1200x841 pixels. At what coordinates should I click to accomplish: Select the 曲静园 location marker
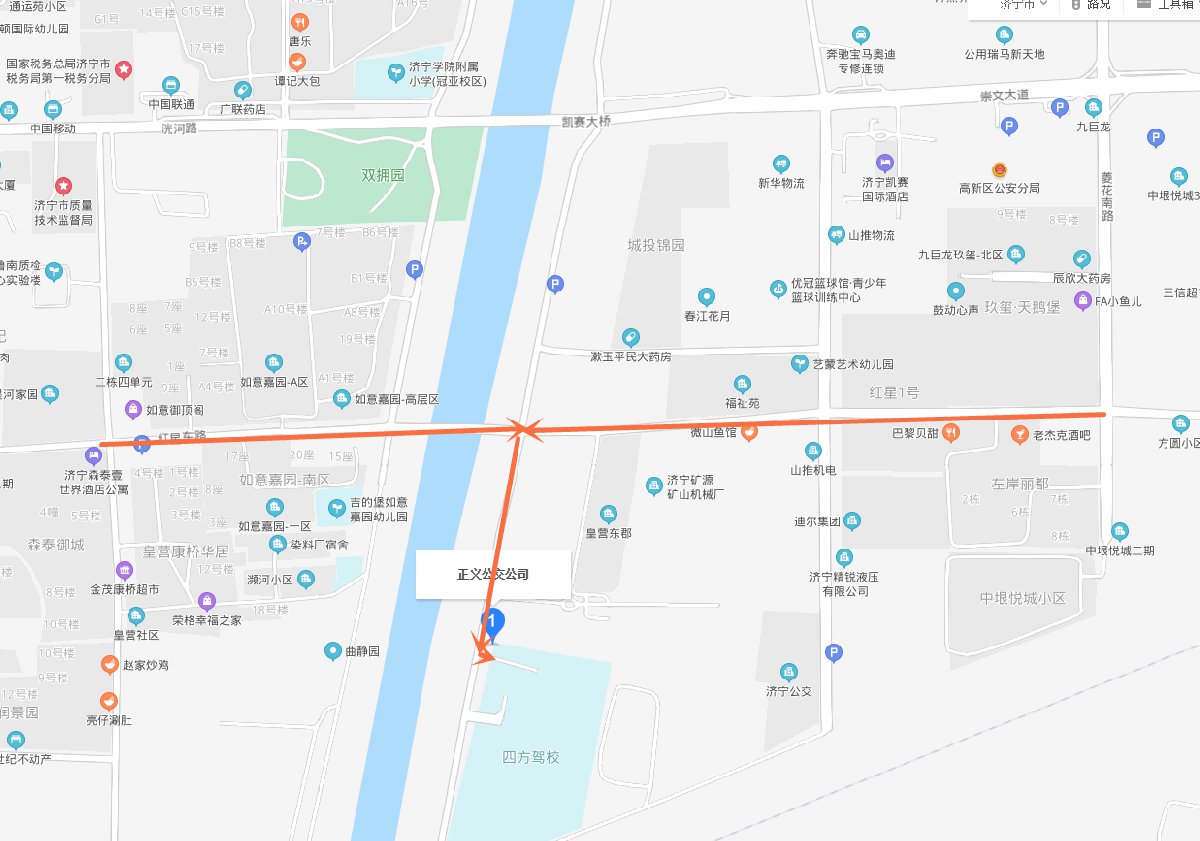(x=333, y=651)
